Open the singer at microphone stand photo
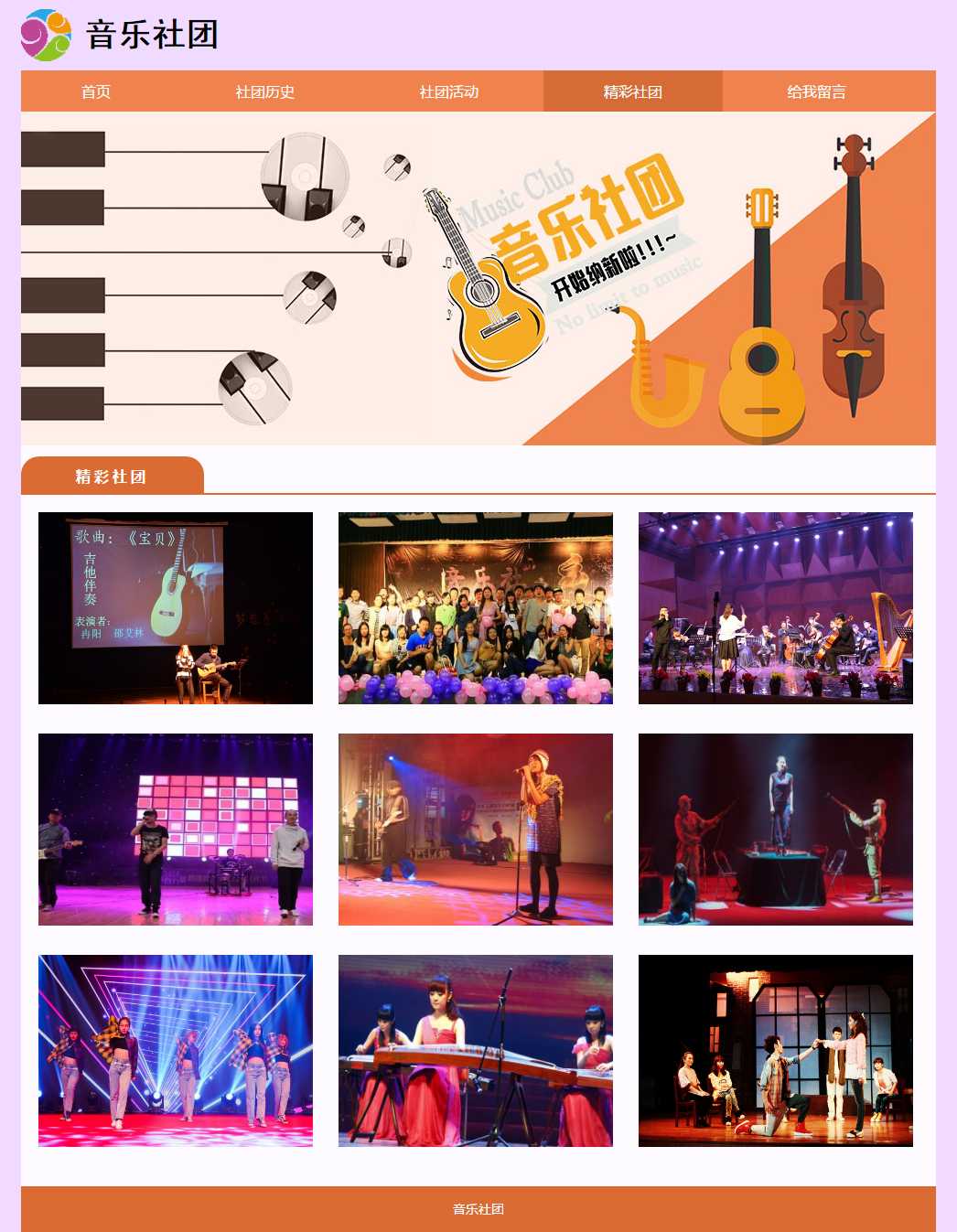This screenshot has height=1232, width=957. pos(476,830)
